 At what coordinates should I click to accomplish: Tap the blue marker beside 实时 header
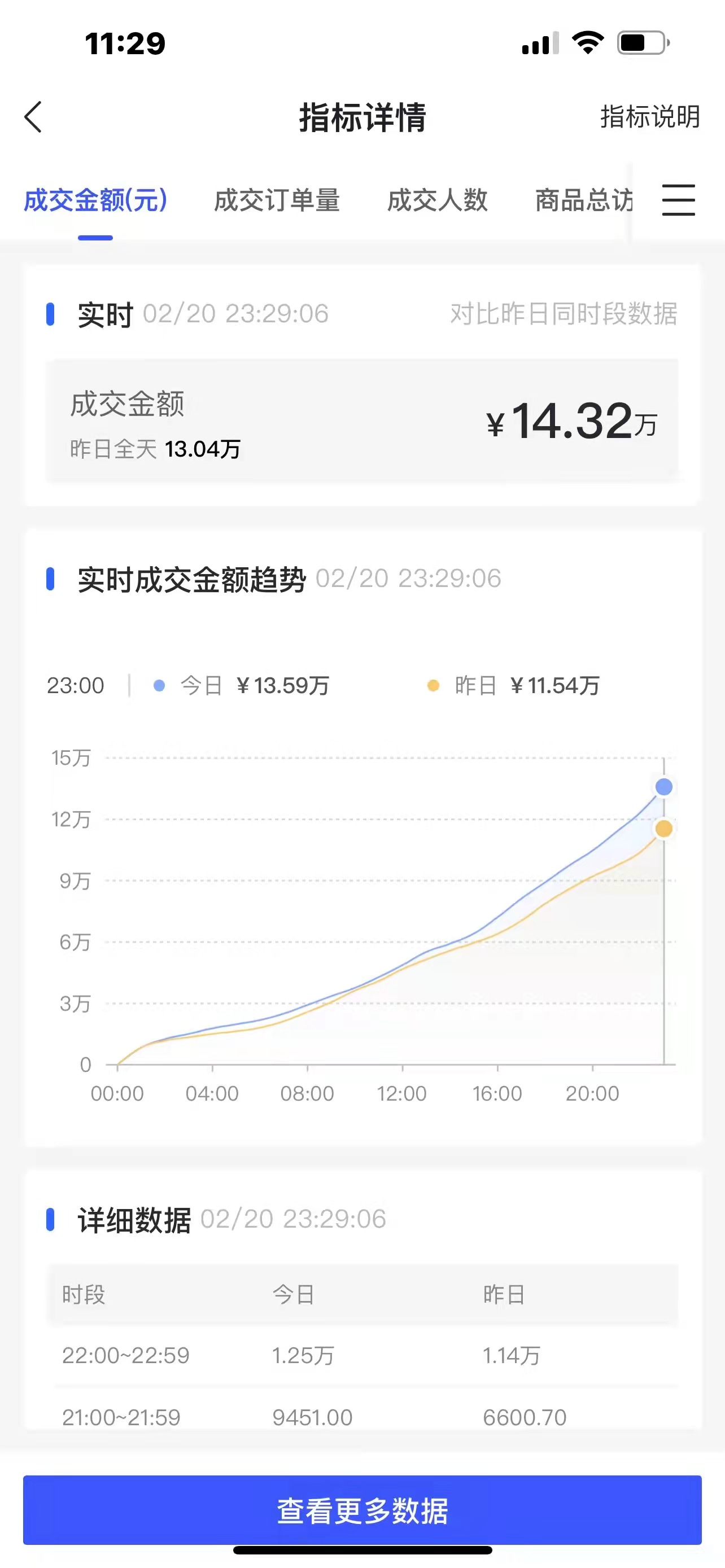tap(51, 314)
